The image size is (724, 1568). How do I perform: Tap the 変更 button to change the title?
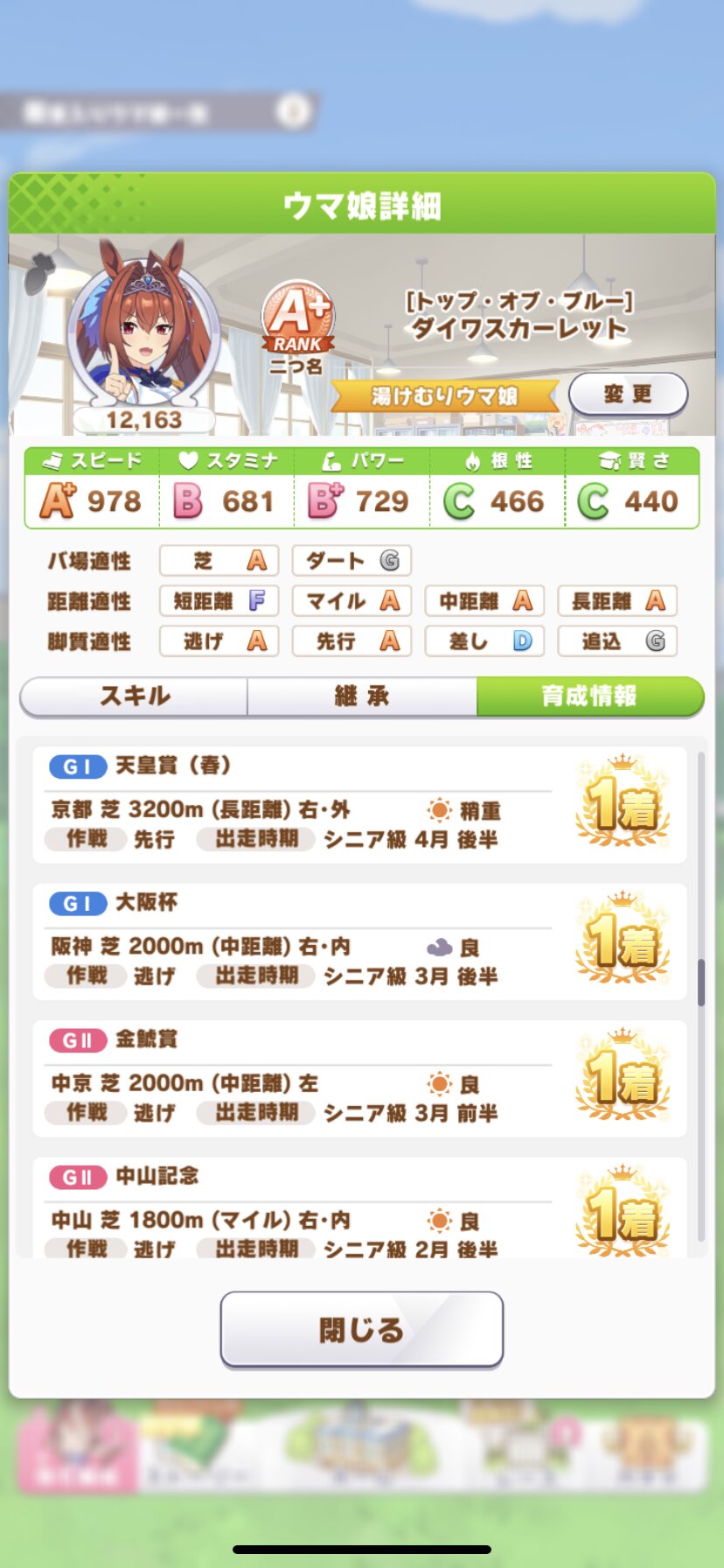(x=628, y=394)
